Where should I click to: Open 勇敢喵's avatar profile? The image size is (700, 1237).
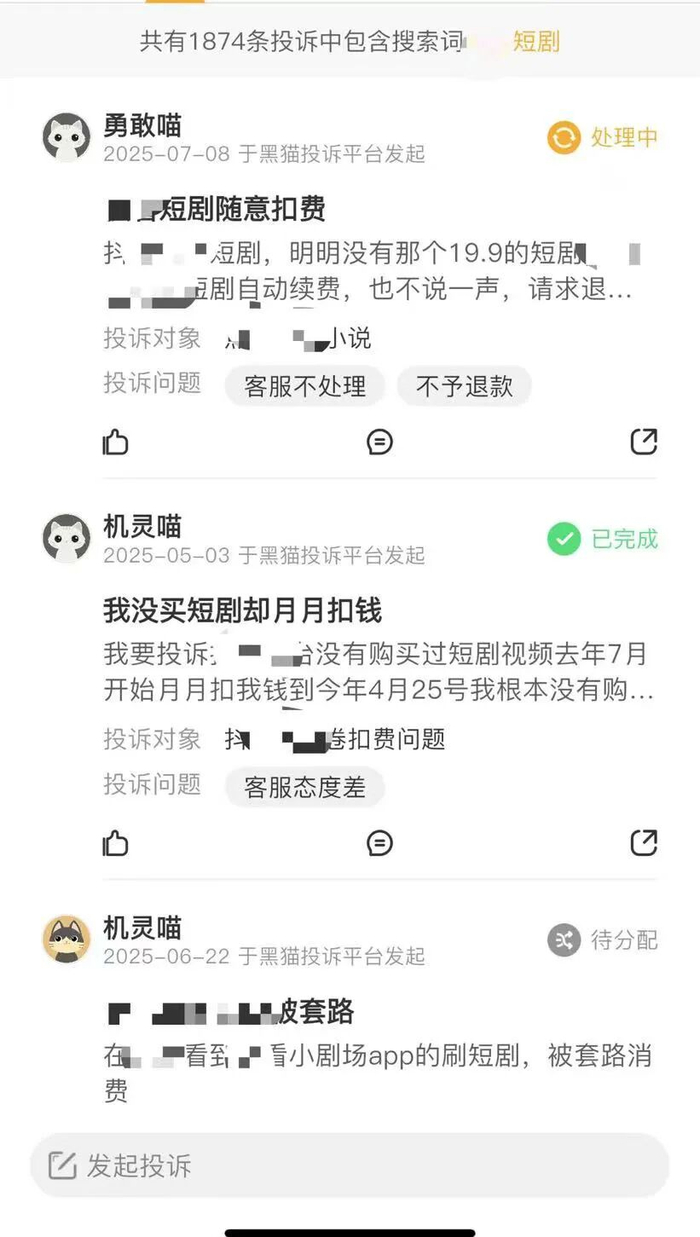click(x=67, y=137)
